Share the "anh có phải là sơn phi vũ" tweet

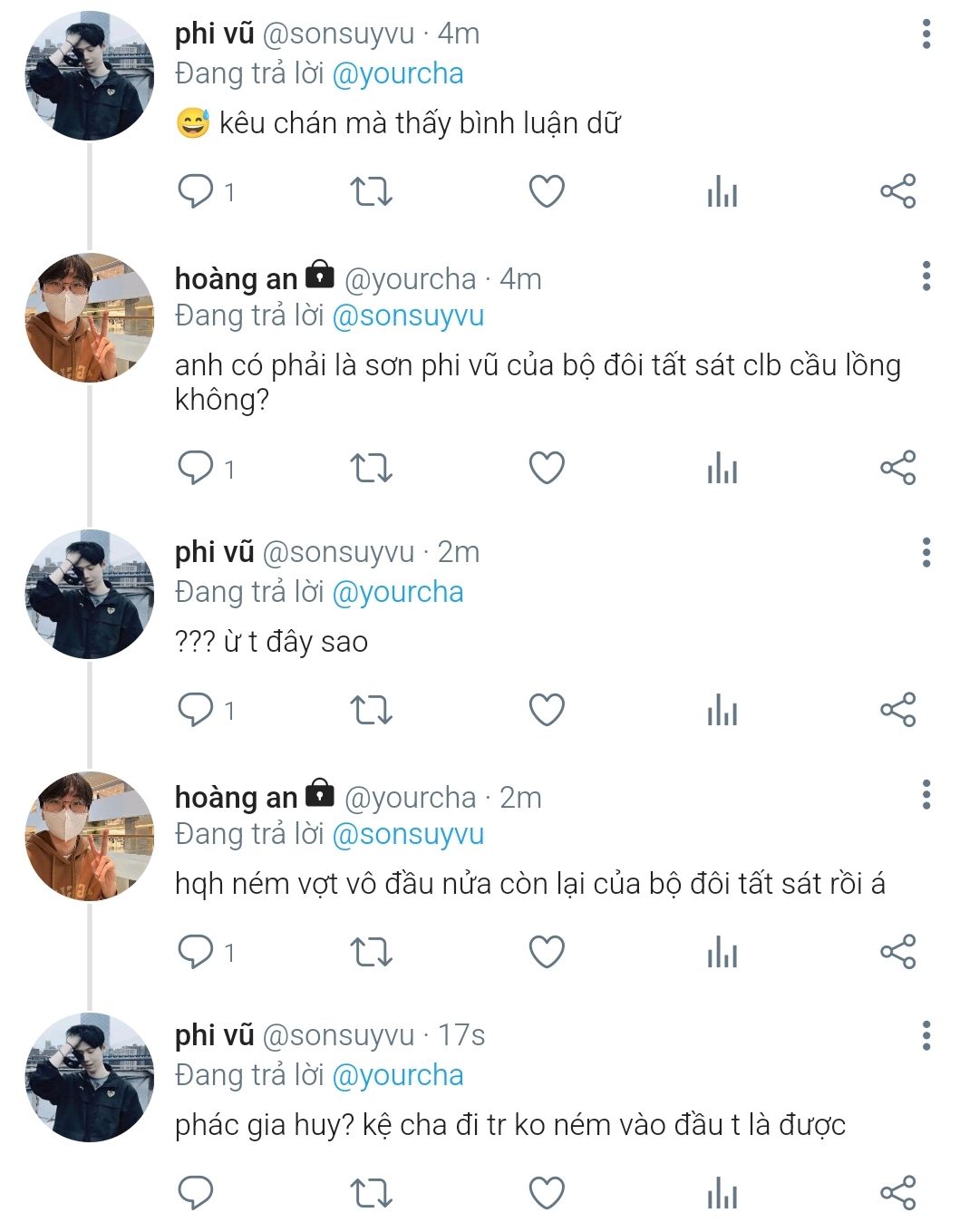[897, 468]
